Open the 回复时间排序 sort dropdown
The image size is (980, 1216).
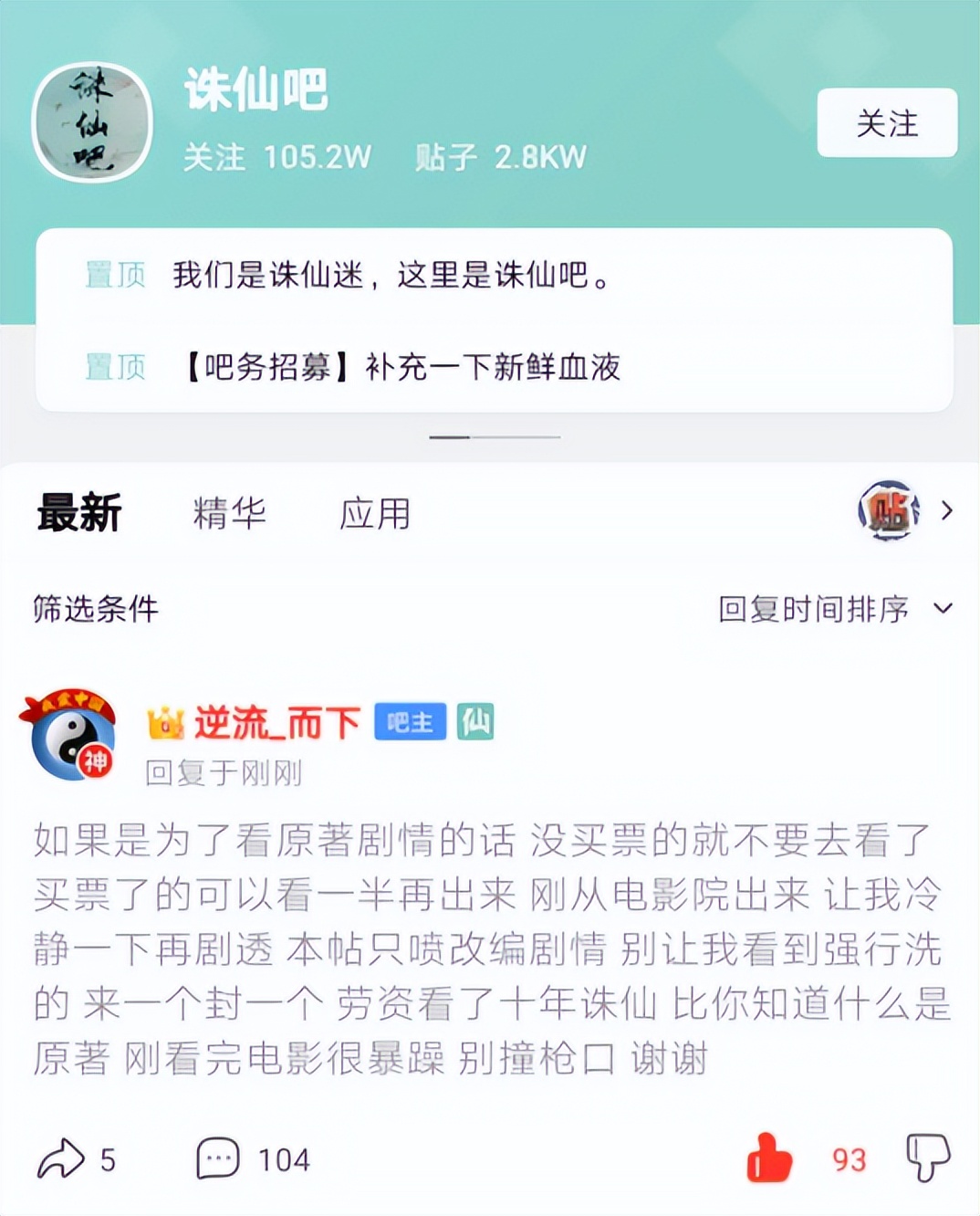(819, 609)
